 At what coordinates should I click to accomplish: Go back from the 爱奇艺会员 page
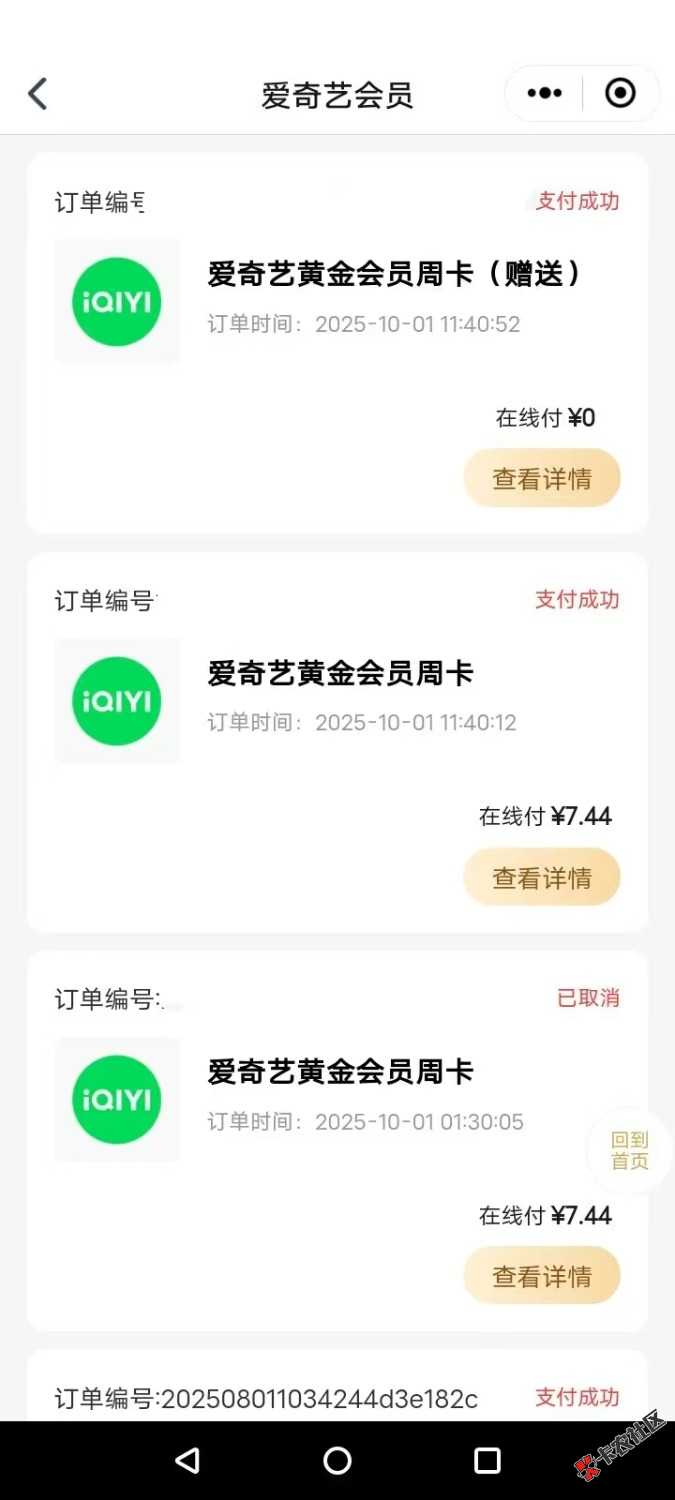point(38,94)
